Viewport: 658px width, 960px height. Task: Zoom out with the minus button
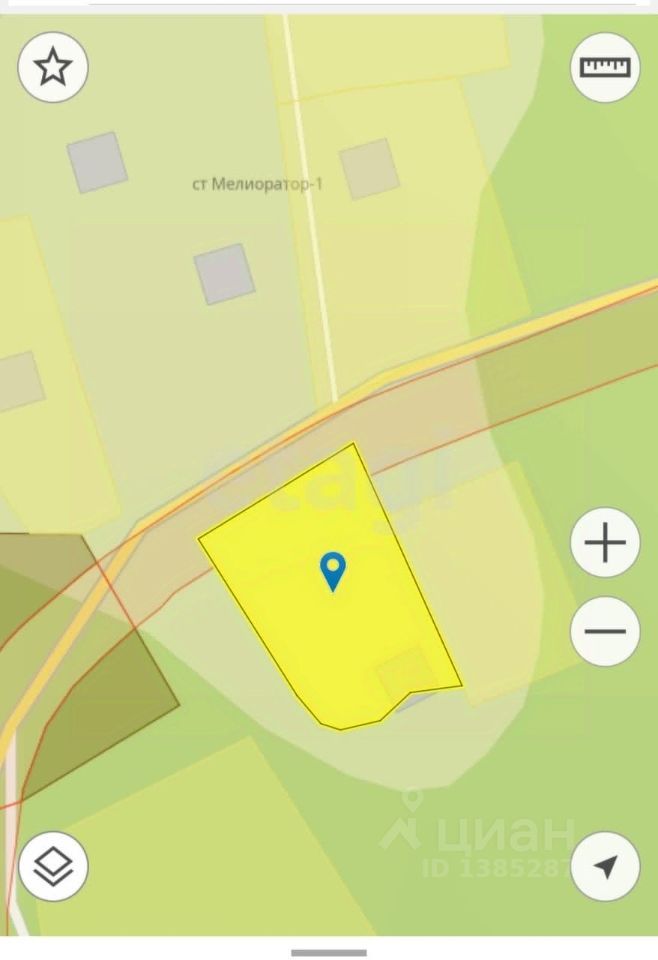tap(605, 632)
